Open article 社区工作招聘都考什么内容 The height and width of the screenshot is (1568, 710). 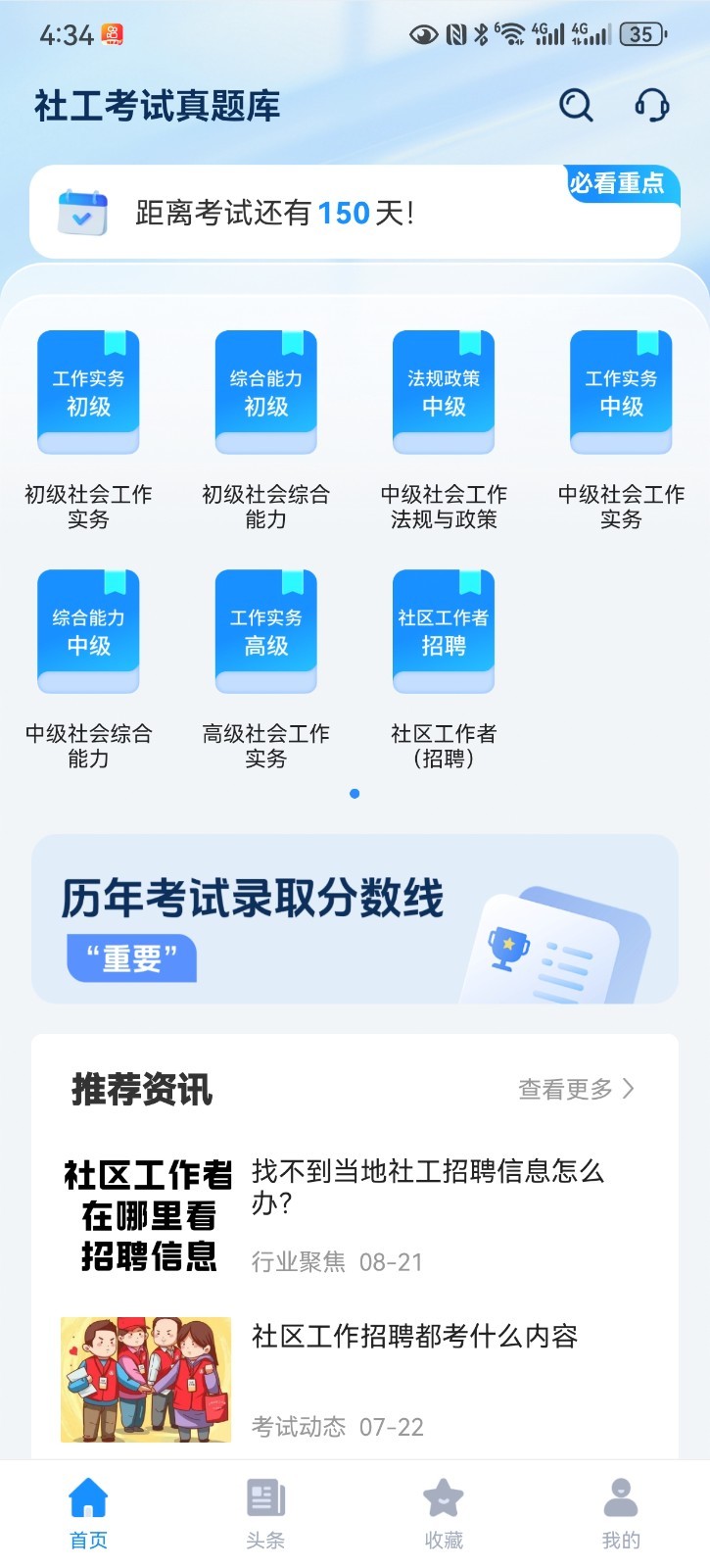point(417,1336)
